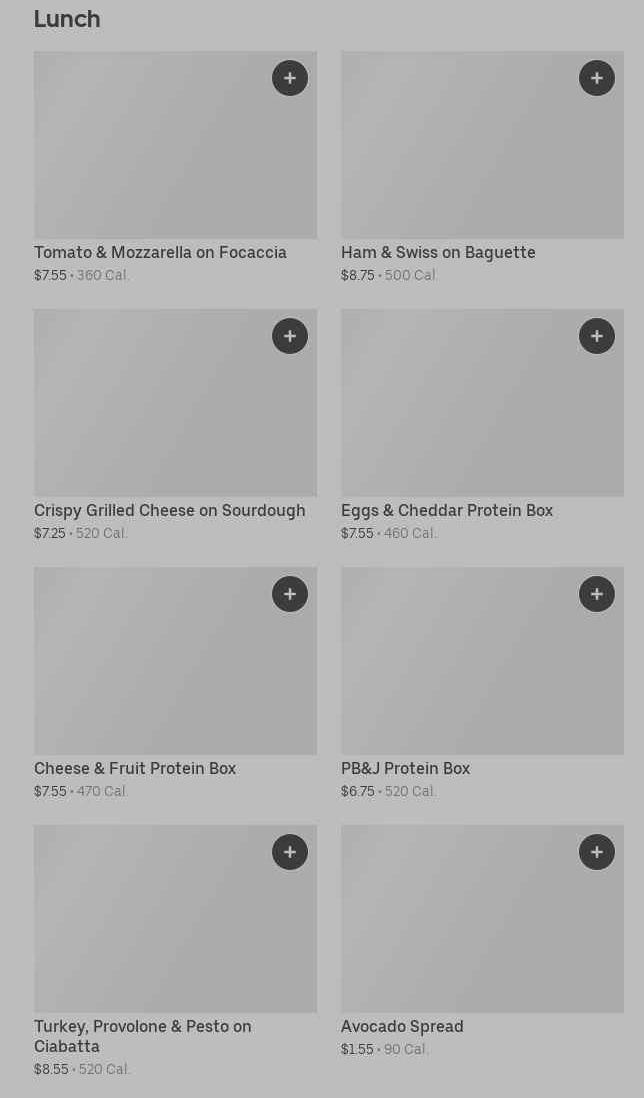Viewport: 644px width, 1098px height.
Task: Open Tomato & Mozzarella on Focaccia details
Action: tap(160, 253)
